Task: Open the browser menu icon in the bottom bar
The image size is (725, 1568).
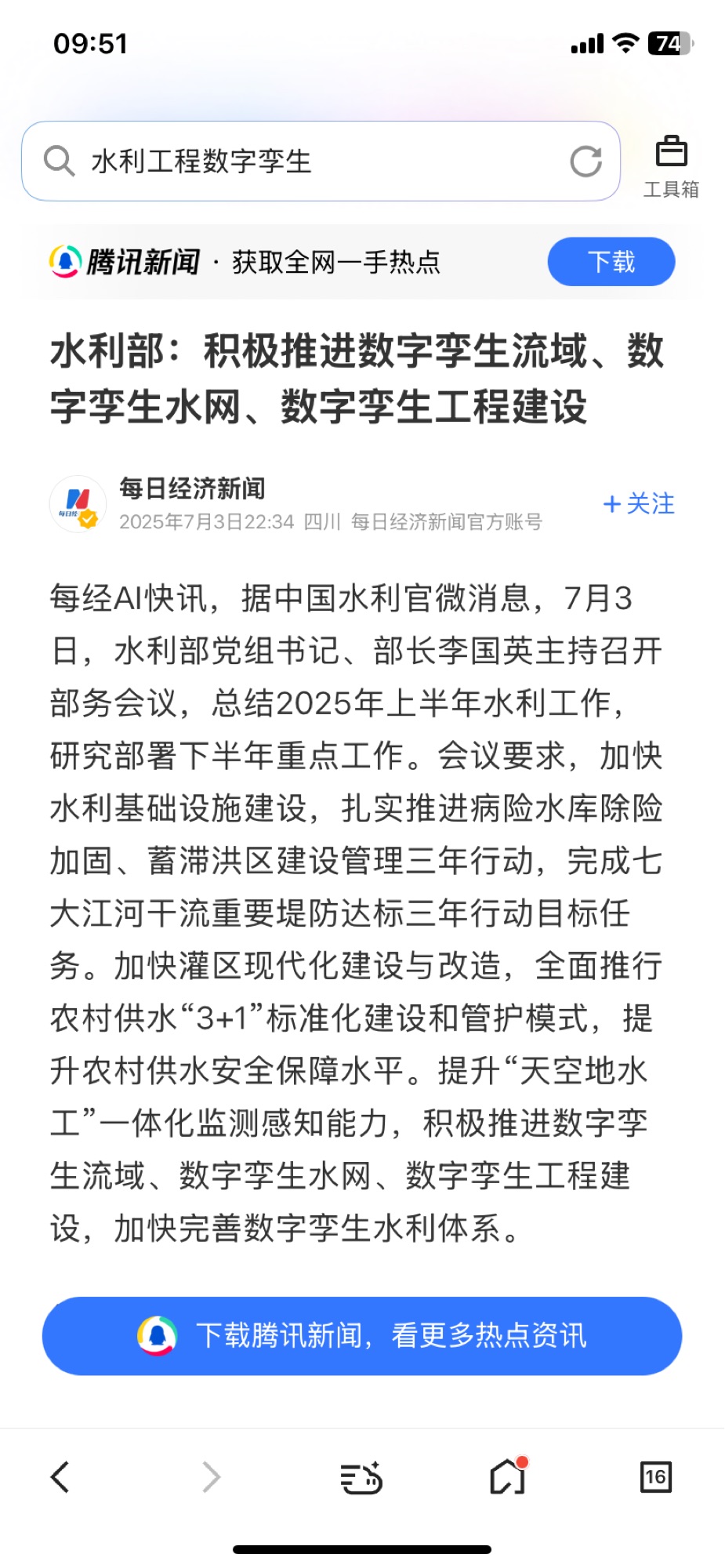Action: [361, 1477]
